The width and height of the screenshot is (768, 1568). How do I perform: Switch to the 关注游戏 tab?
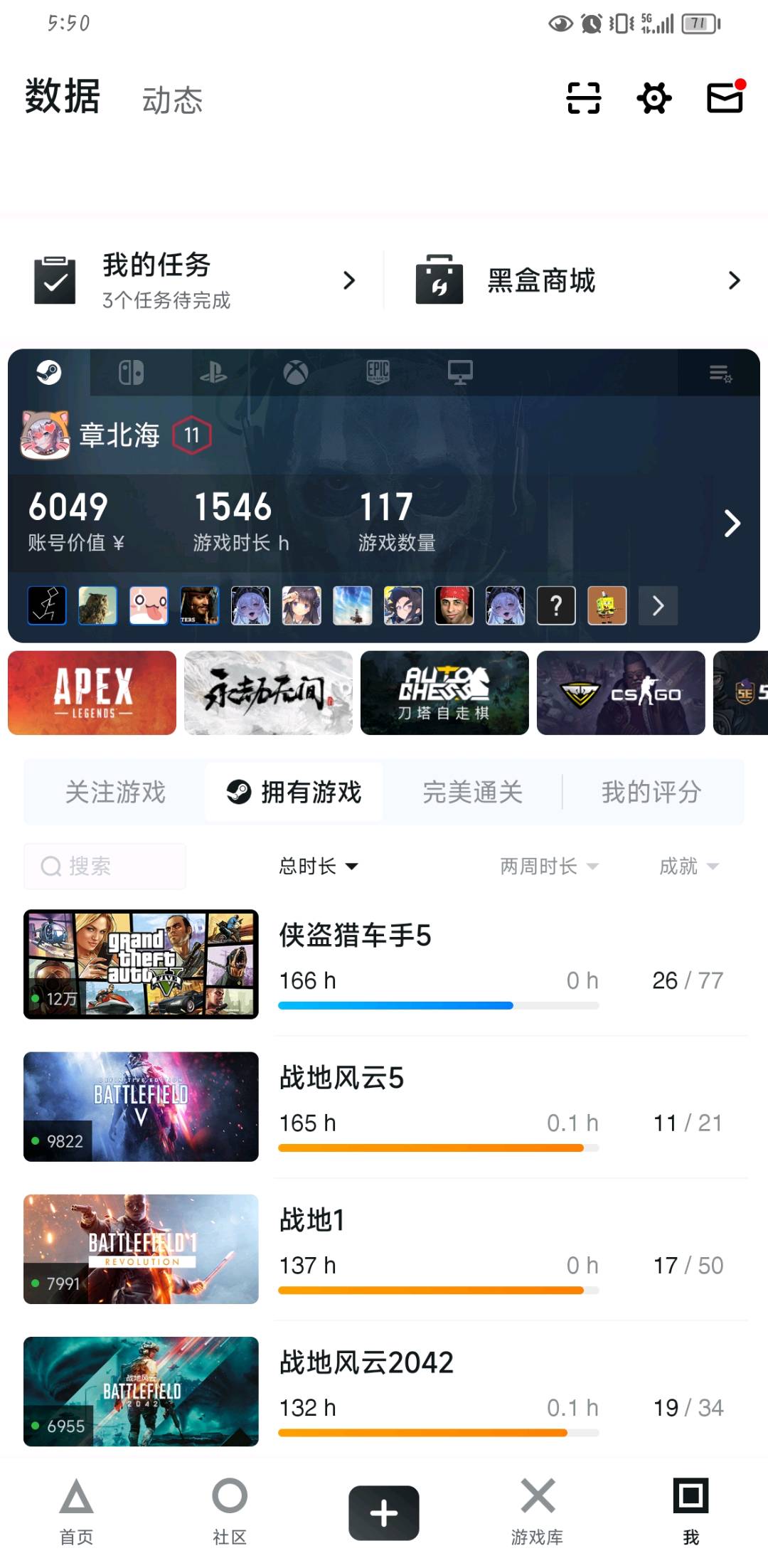tap(115, 792)
